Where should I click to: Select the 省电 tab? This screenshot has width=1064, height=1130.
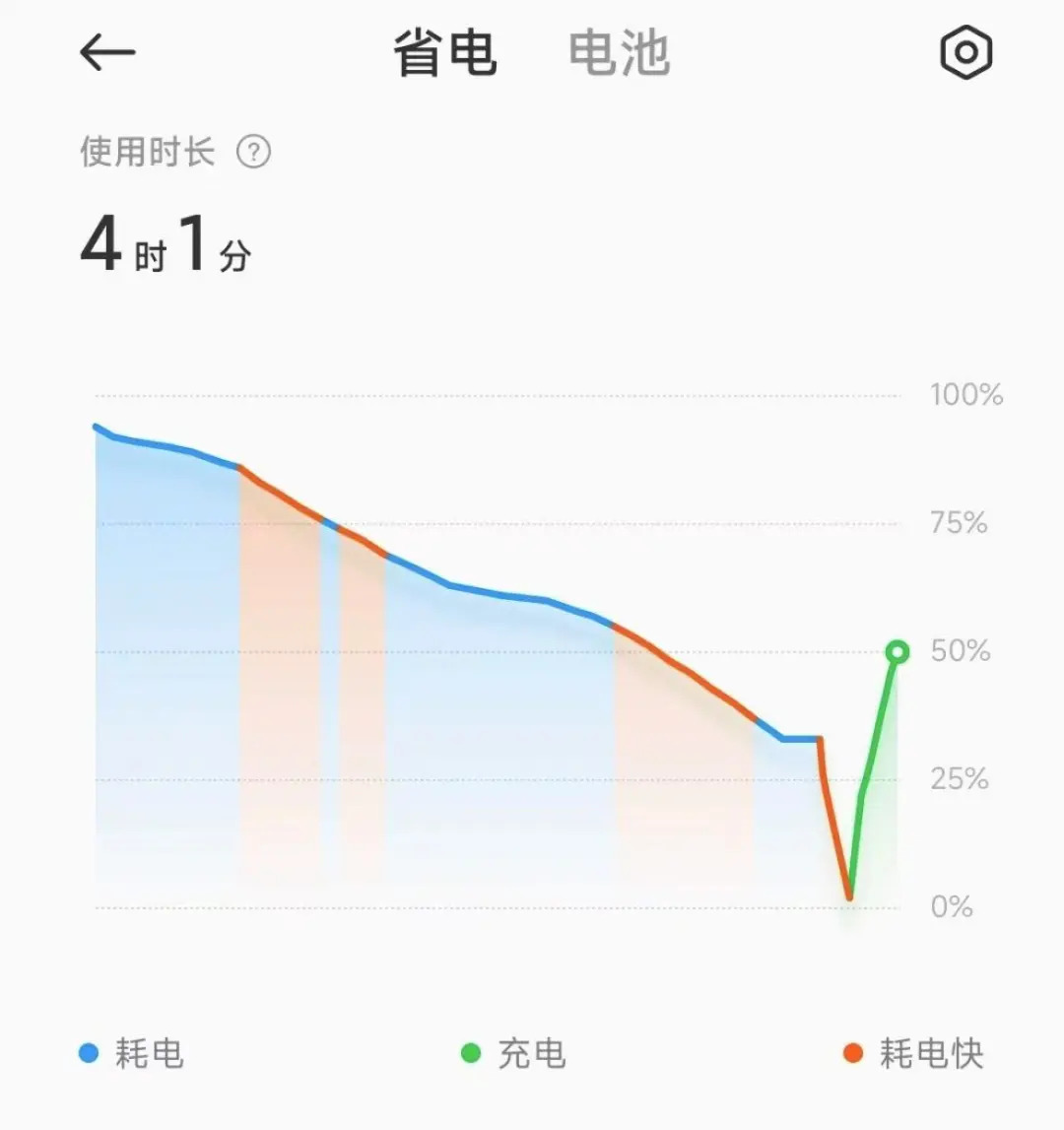(x=445, y=53)
